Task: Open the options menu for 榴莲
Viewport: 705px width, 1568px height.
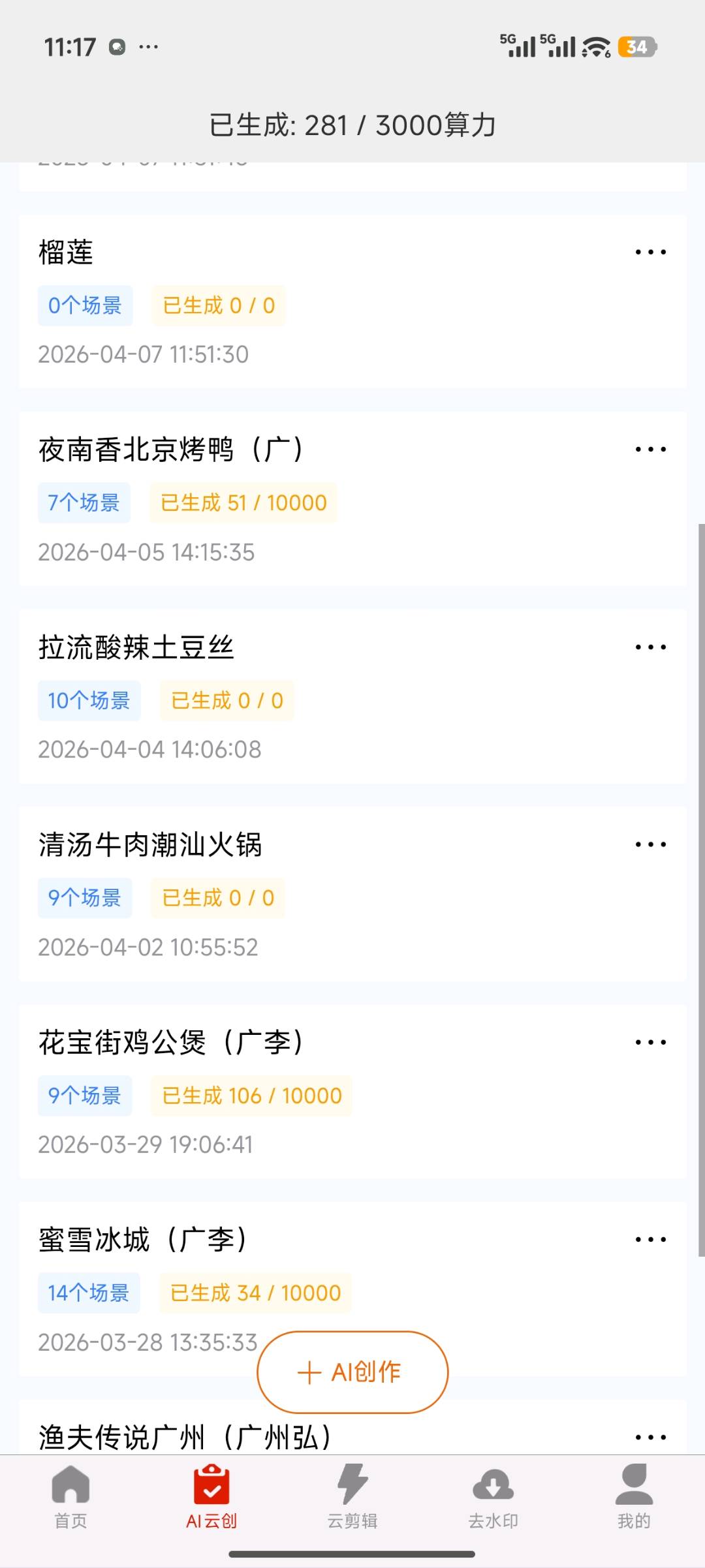Action: (x=650, y=251)
